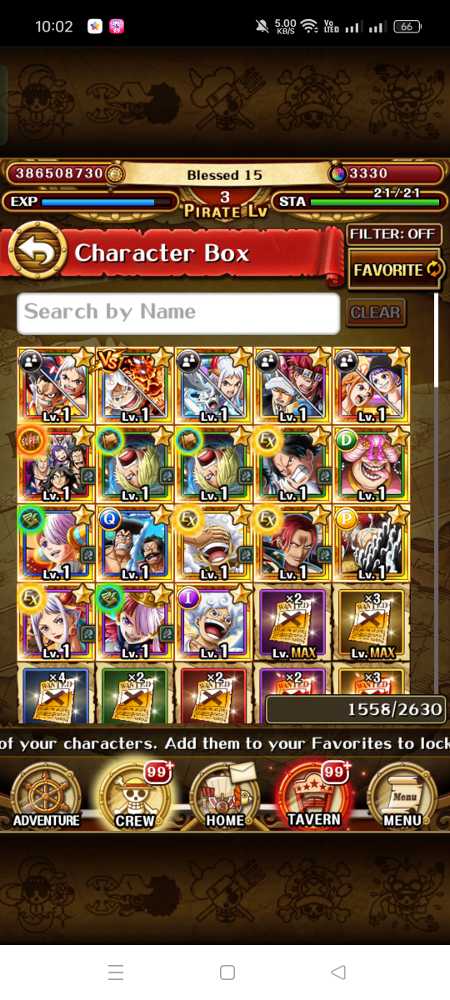Tap the FAVORITE sort button
The height and width of the screenshot is (1000, 450).
pyautogui.click(x=396, y=270)
